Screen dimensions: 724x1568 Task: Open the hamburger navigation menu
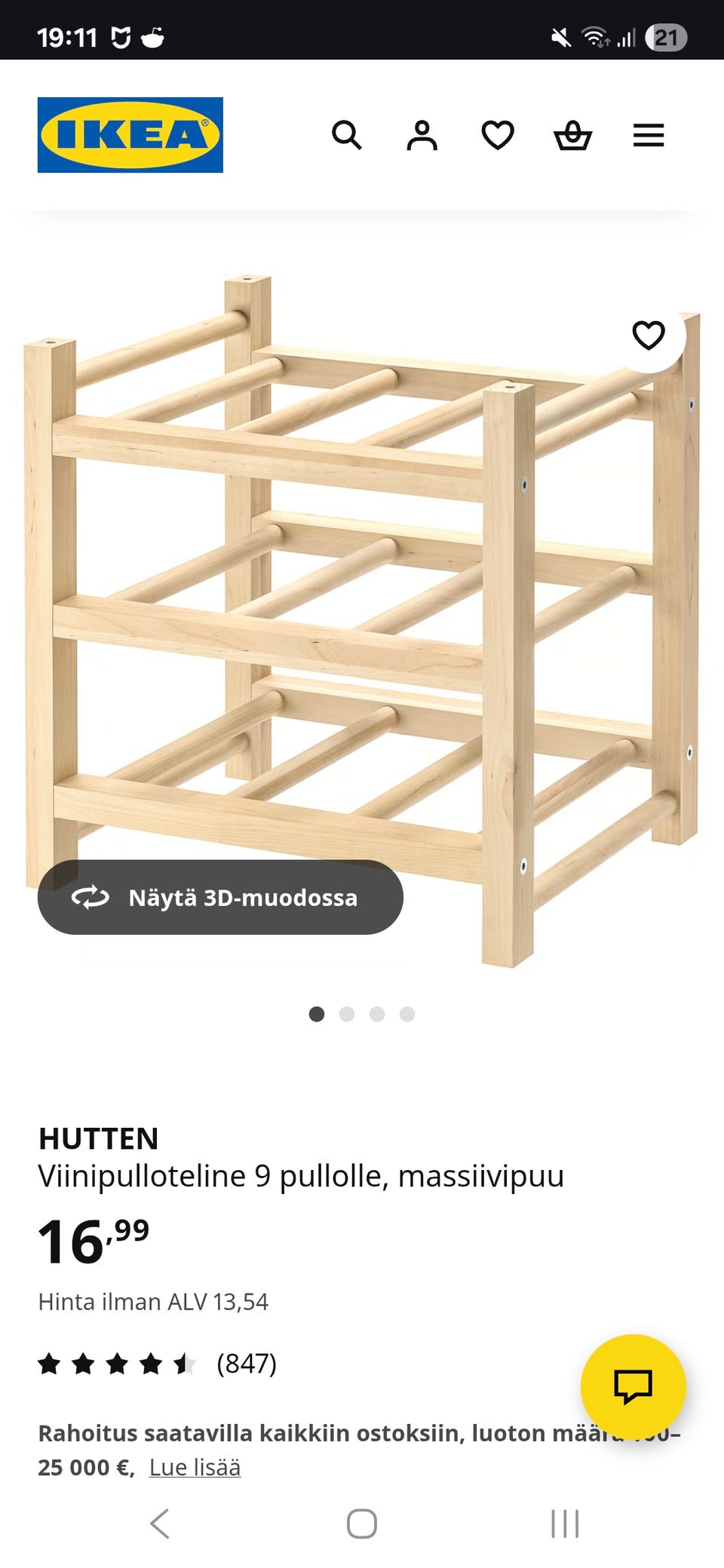(x=647, y=136)
